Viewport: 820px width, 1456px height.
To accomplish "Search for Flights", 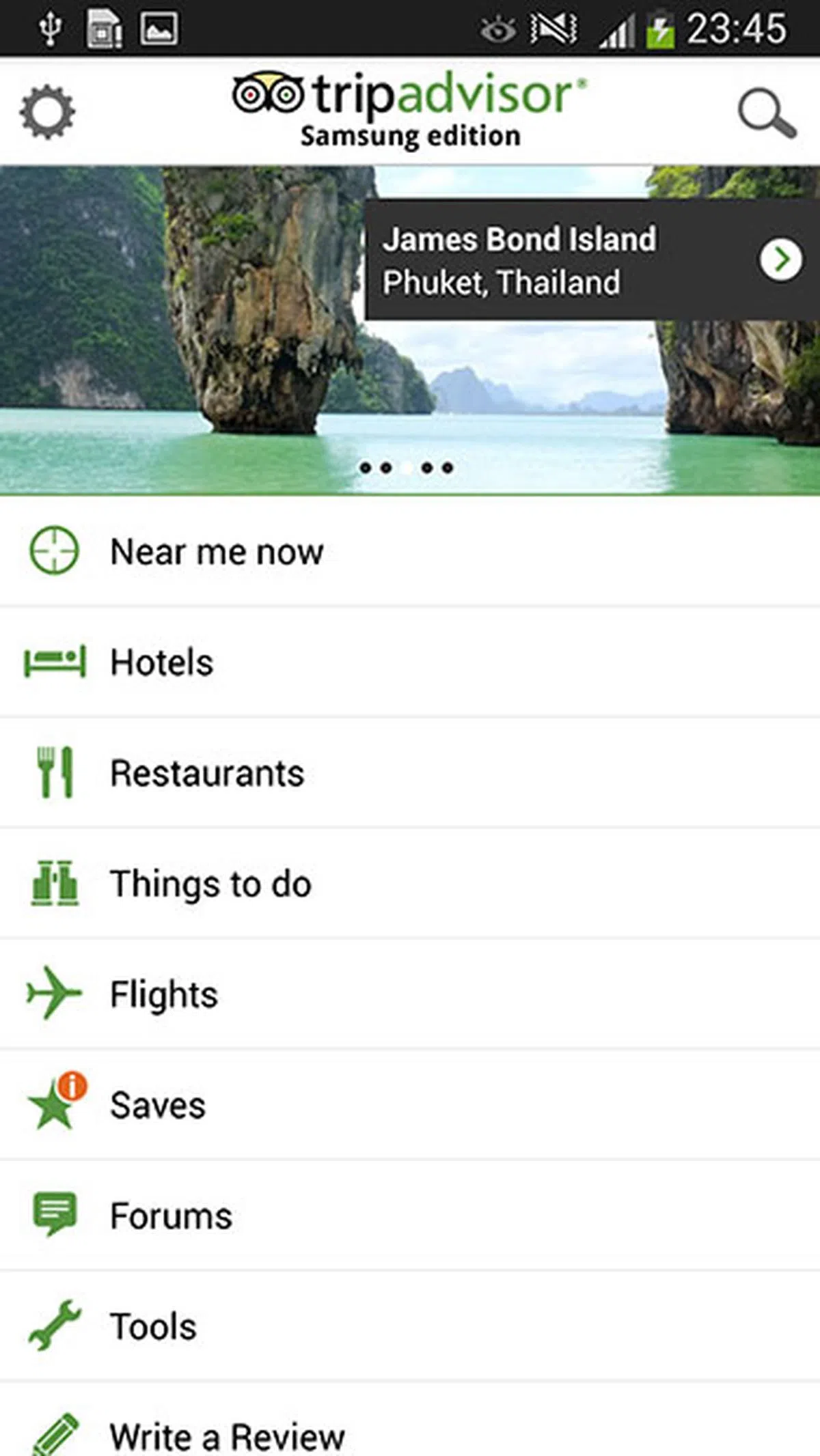I will (x=164, y=994).
